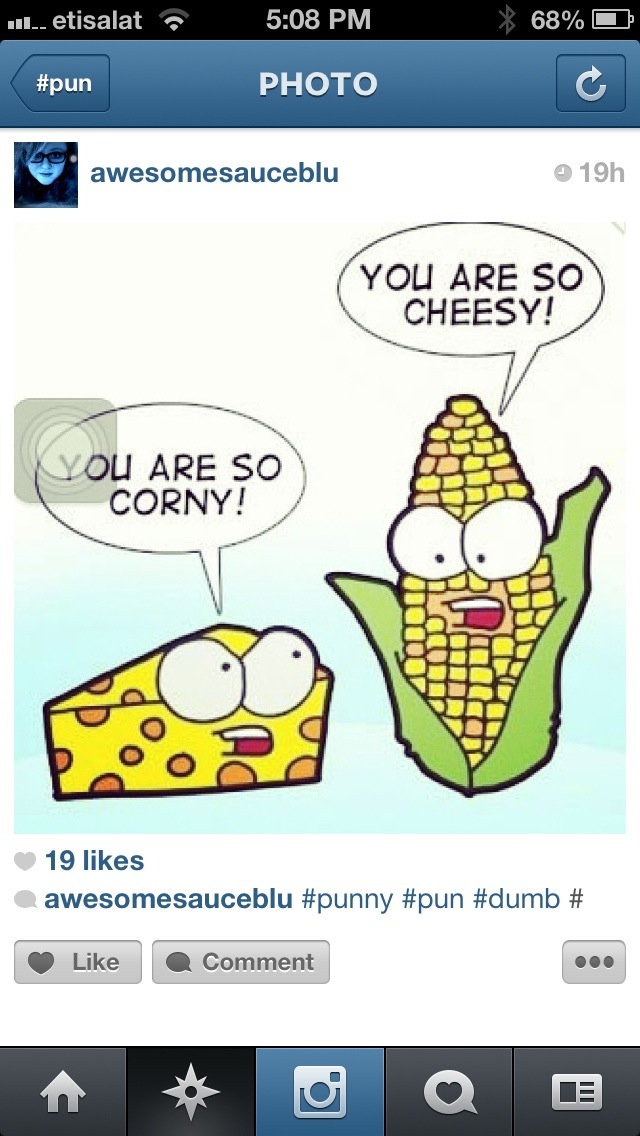Open the awesomesauceblu username at the top
This screenshot has width=640, height=1136.
[x=214, y=173]
